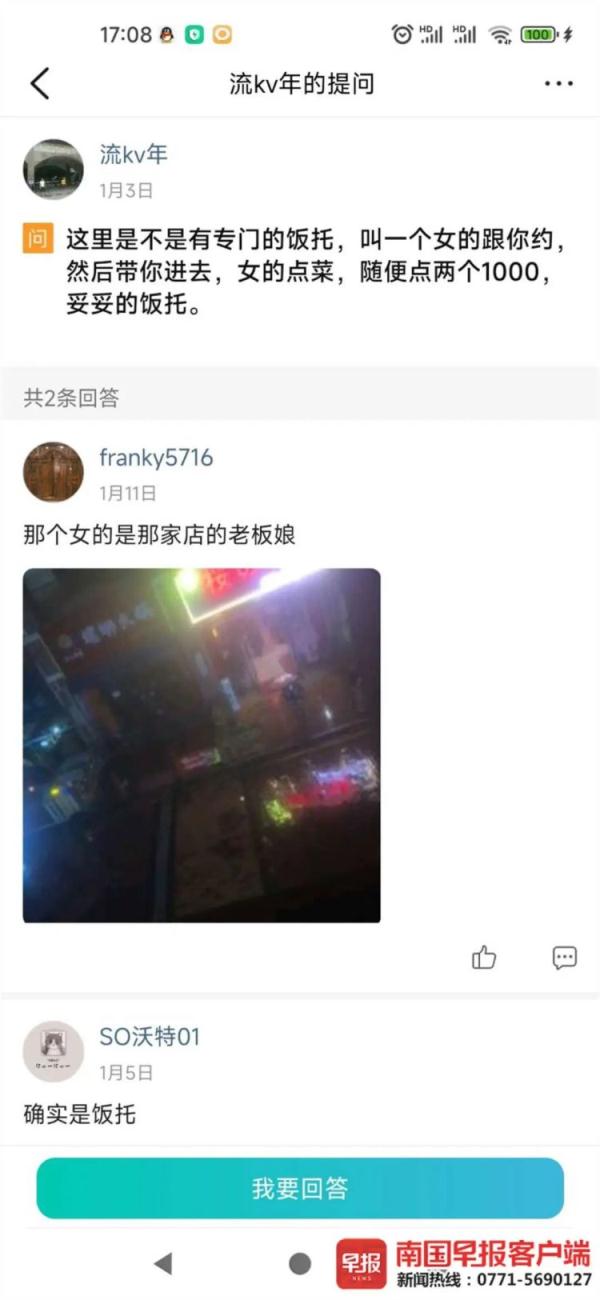
Task: Go back using the top arrow
Action: [x=39, y=83]
